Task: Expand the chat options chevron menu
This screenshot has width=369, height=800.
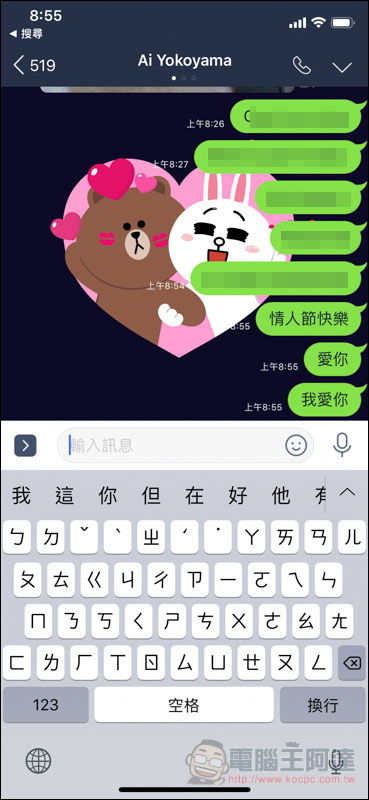Action: (x=341, y=67)
